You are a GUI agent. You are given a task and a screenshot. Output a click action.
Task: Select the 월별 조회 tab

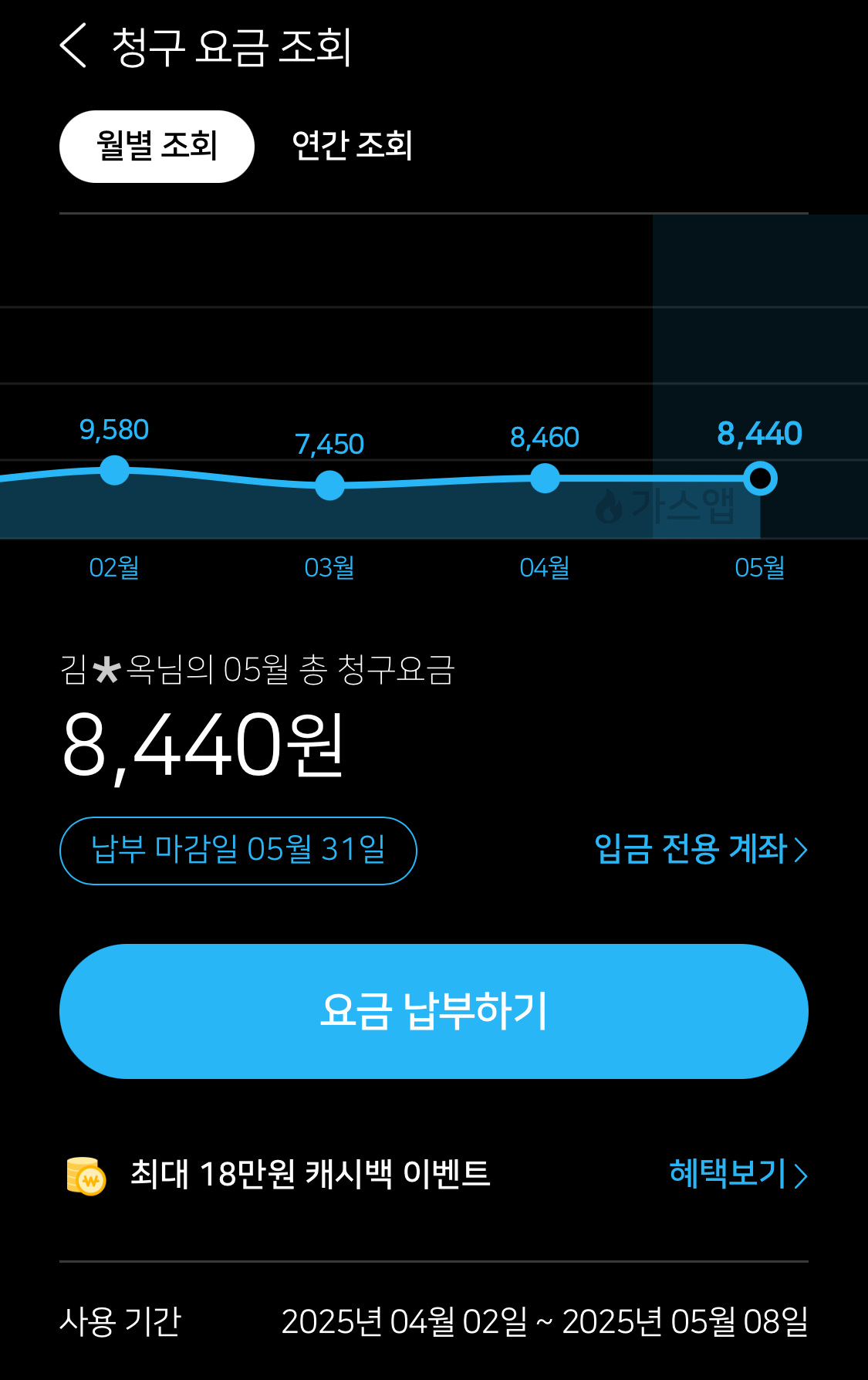tap(157, 146)
